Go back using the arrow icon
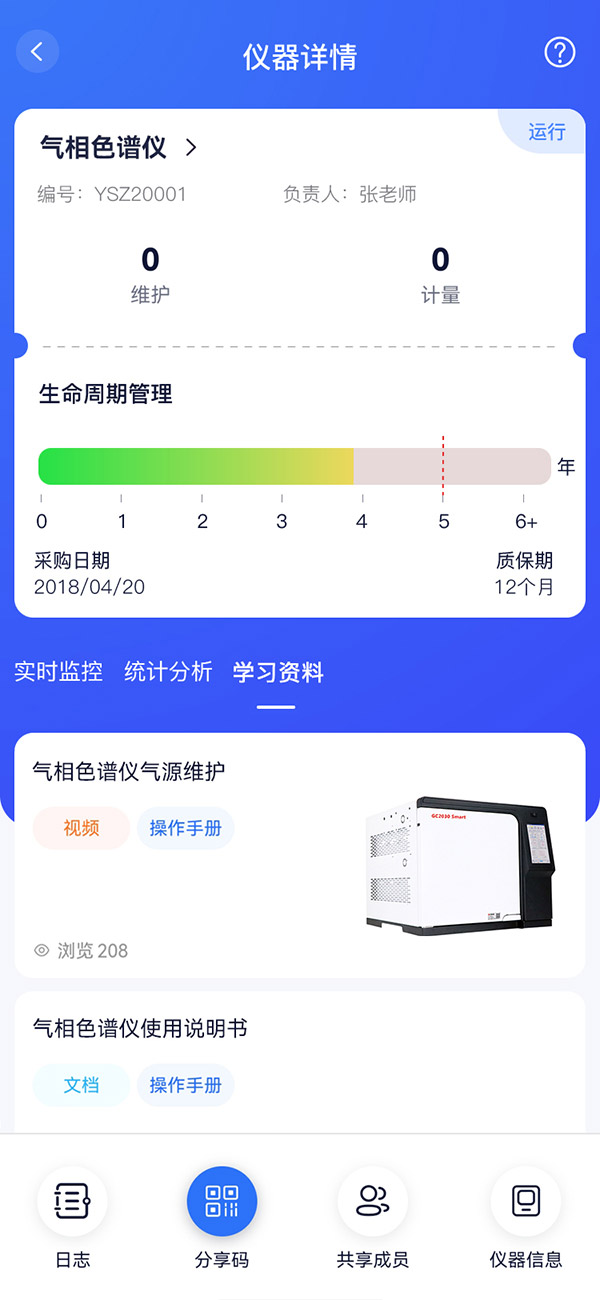600x1300 pixels. (38, 52)
